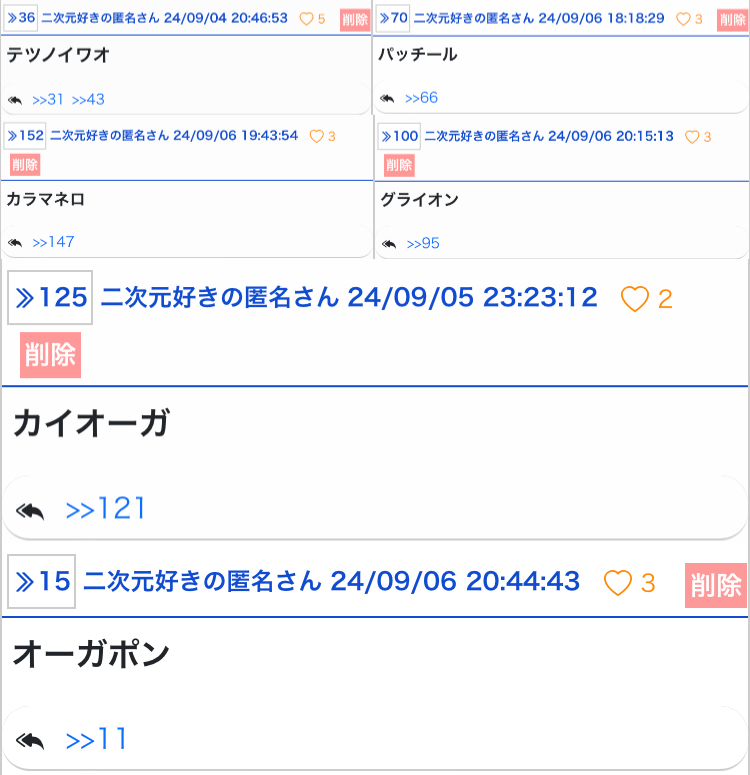Delete post 15 via its 削除 button
750x775 pixels.
pyautogui.click(x=716, y=585)
